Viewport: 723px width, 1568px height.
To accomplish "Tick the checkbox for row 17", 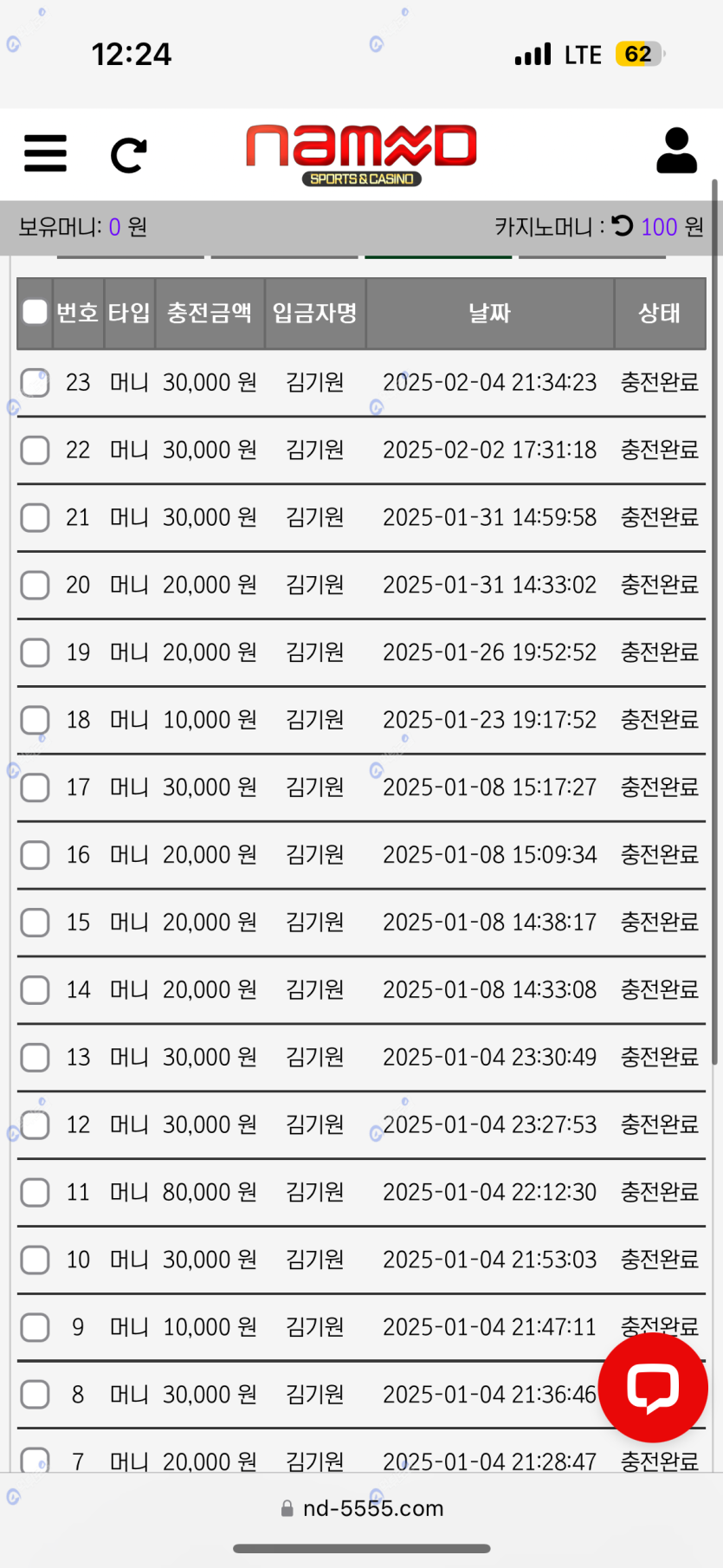I will tap(35, 787).
